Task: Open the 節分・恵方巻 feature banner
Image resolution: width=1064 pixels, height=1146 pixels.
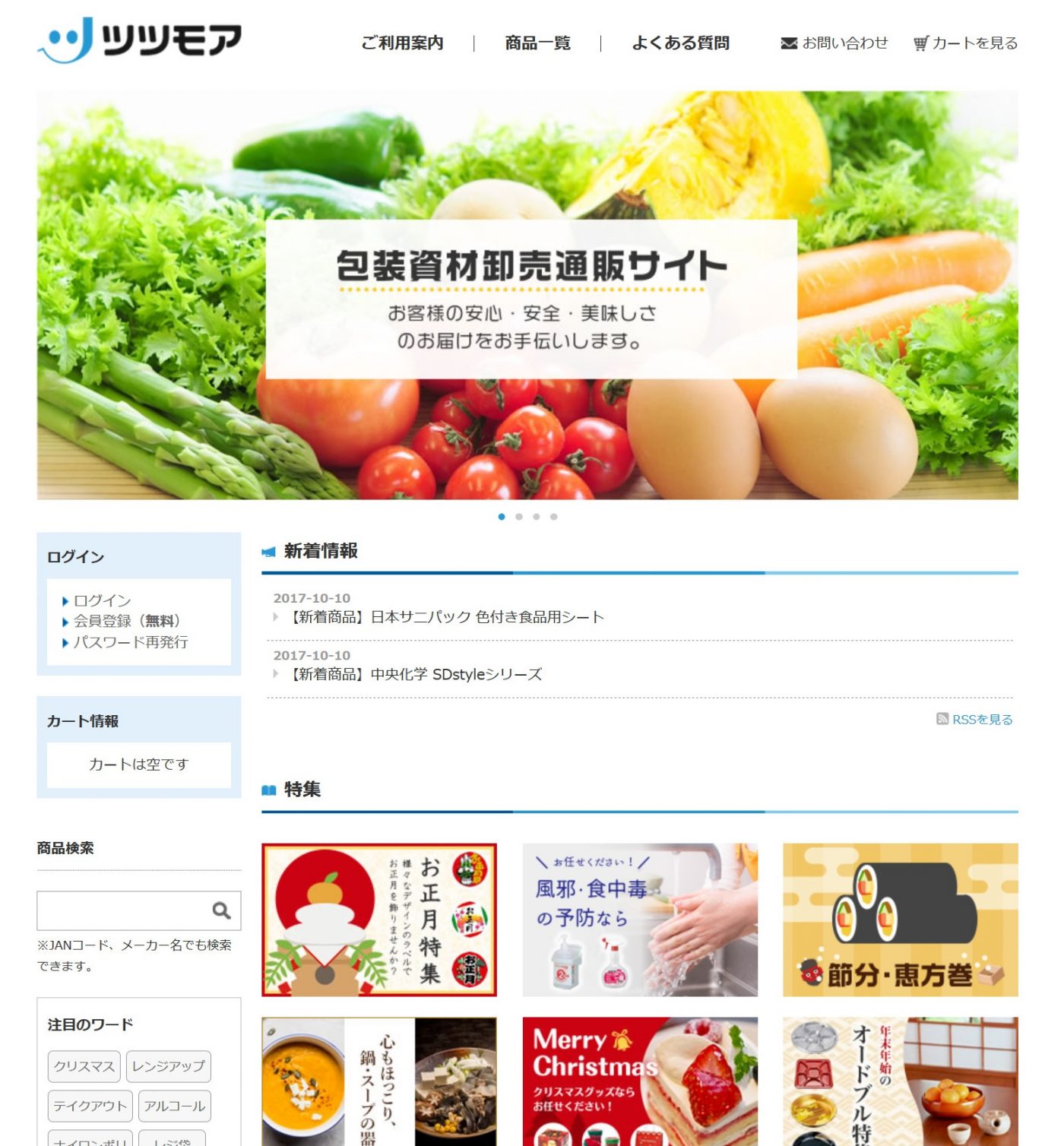Action: 900,920
